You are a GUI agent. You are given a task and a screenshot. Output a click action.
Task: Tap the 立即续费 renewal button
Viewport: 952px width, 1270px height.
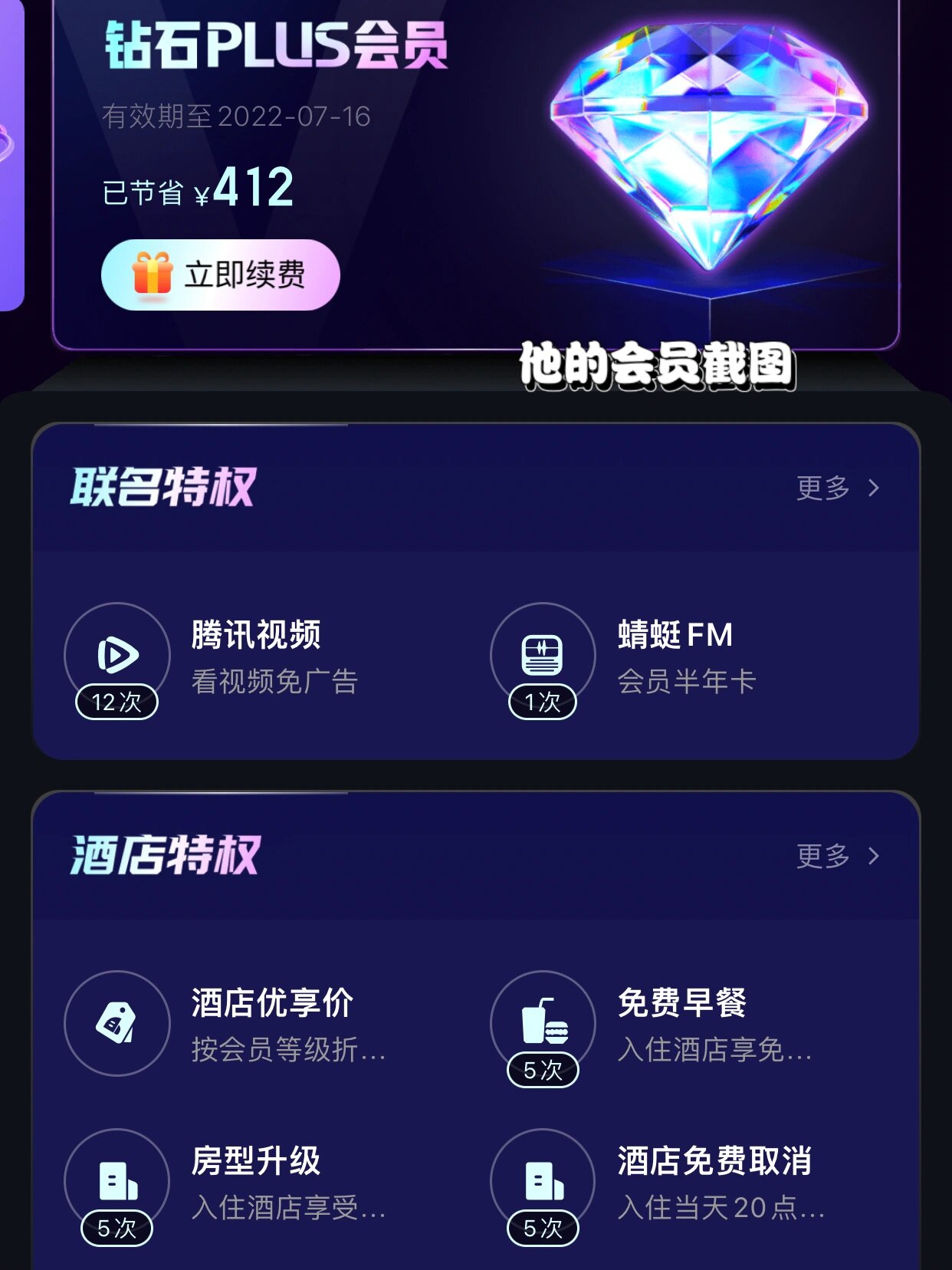pyautogui.click(x=220, y=276)
